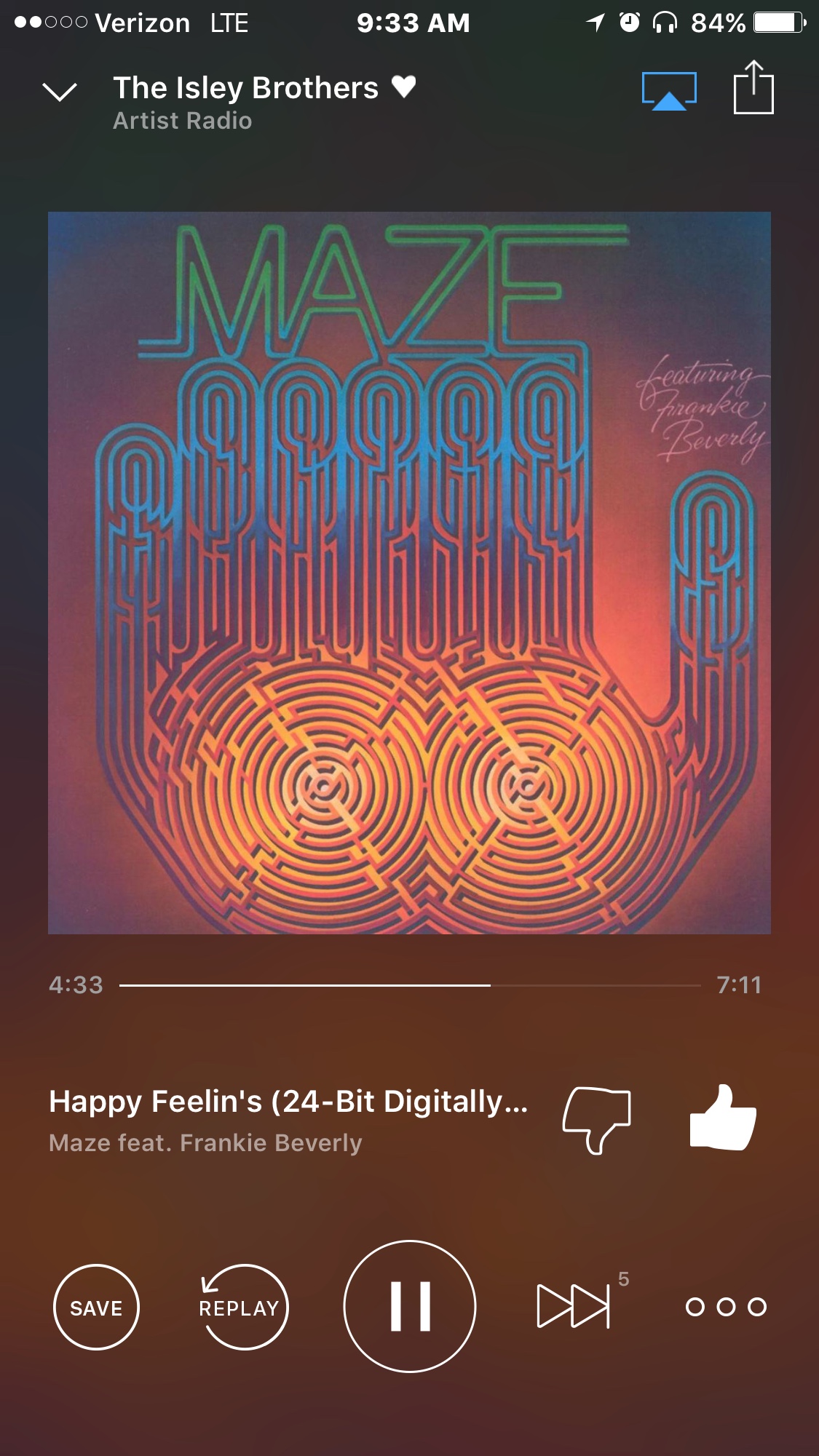Image resolution: width=819 pixels, height=1456 pixels.
Task: Open AirPlay device options
Action: point(669,92)
